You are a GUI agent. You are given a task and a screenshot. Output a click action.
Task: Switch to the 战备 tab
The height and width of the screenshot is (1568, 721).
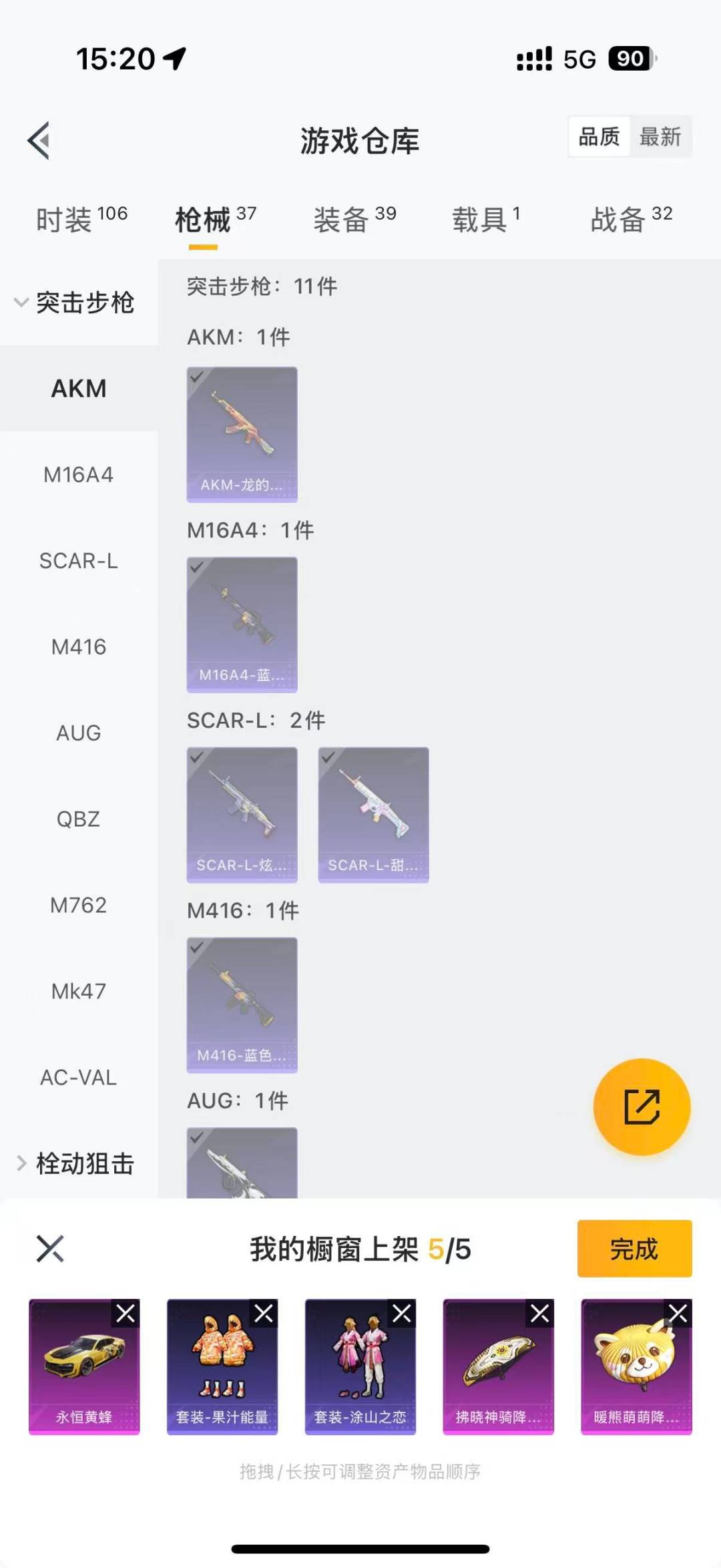pyautogui.click(x=631, y=219)
